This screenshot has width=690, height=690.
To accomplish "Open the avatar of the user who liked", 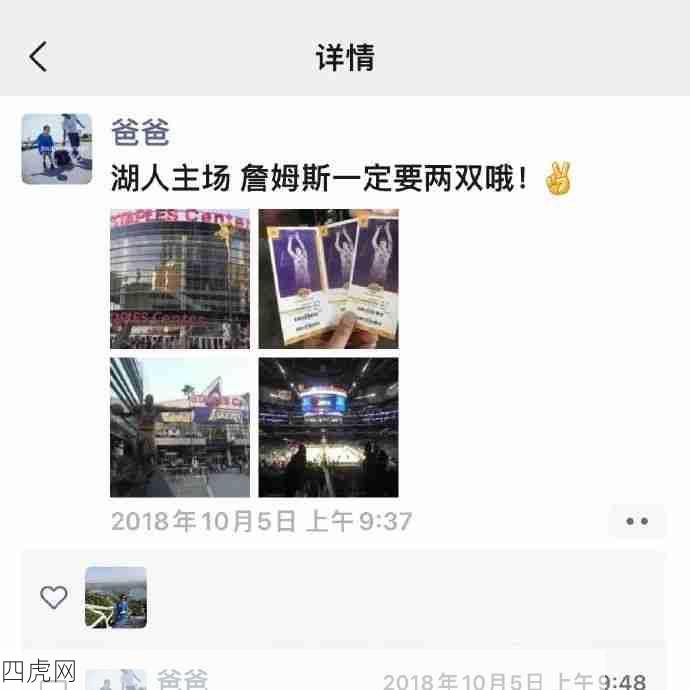I will 116,597.
